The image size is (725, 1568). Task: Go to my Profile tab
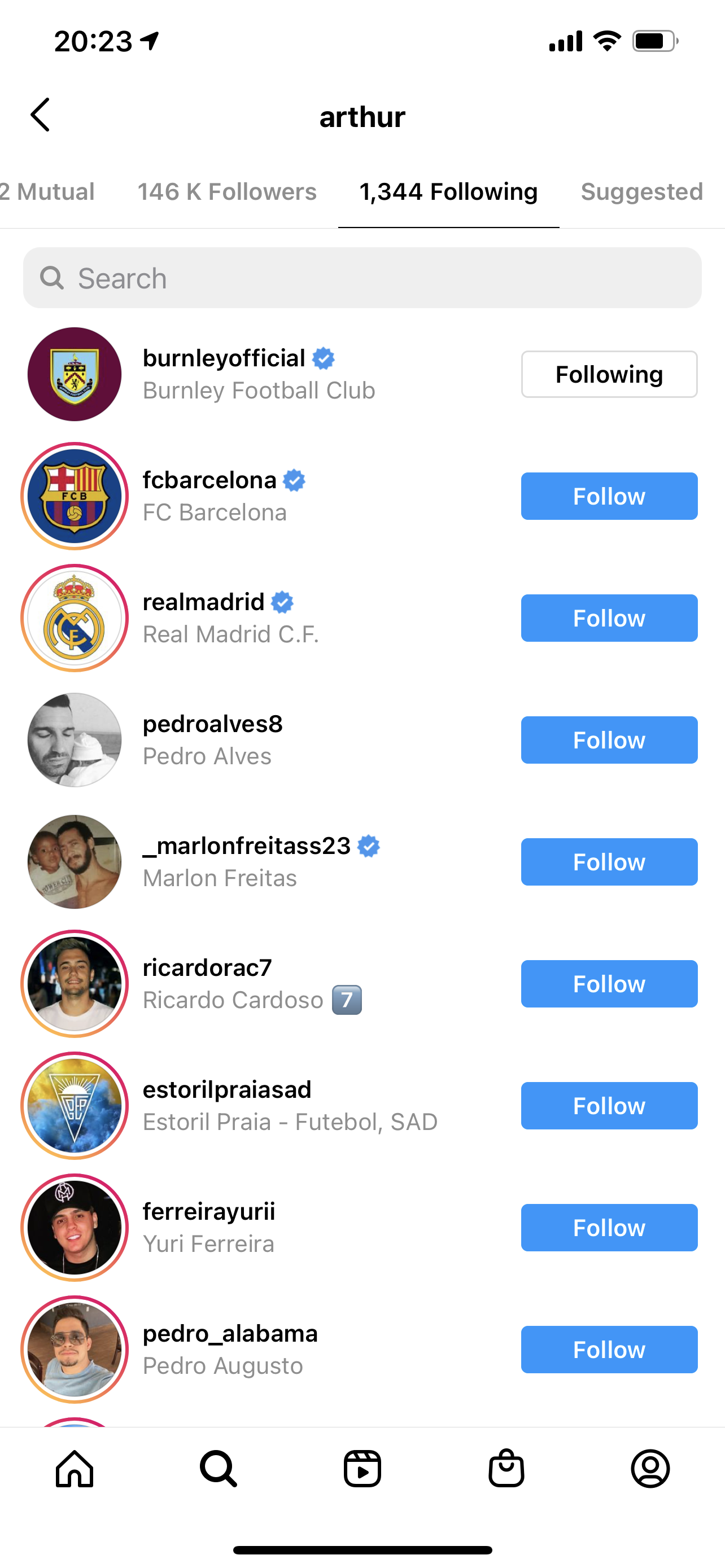click(x=650, y=1469)
